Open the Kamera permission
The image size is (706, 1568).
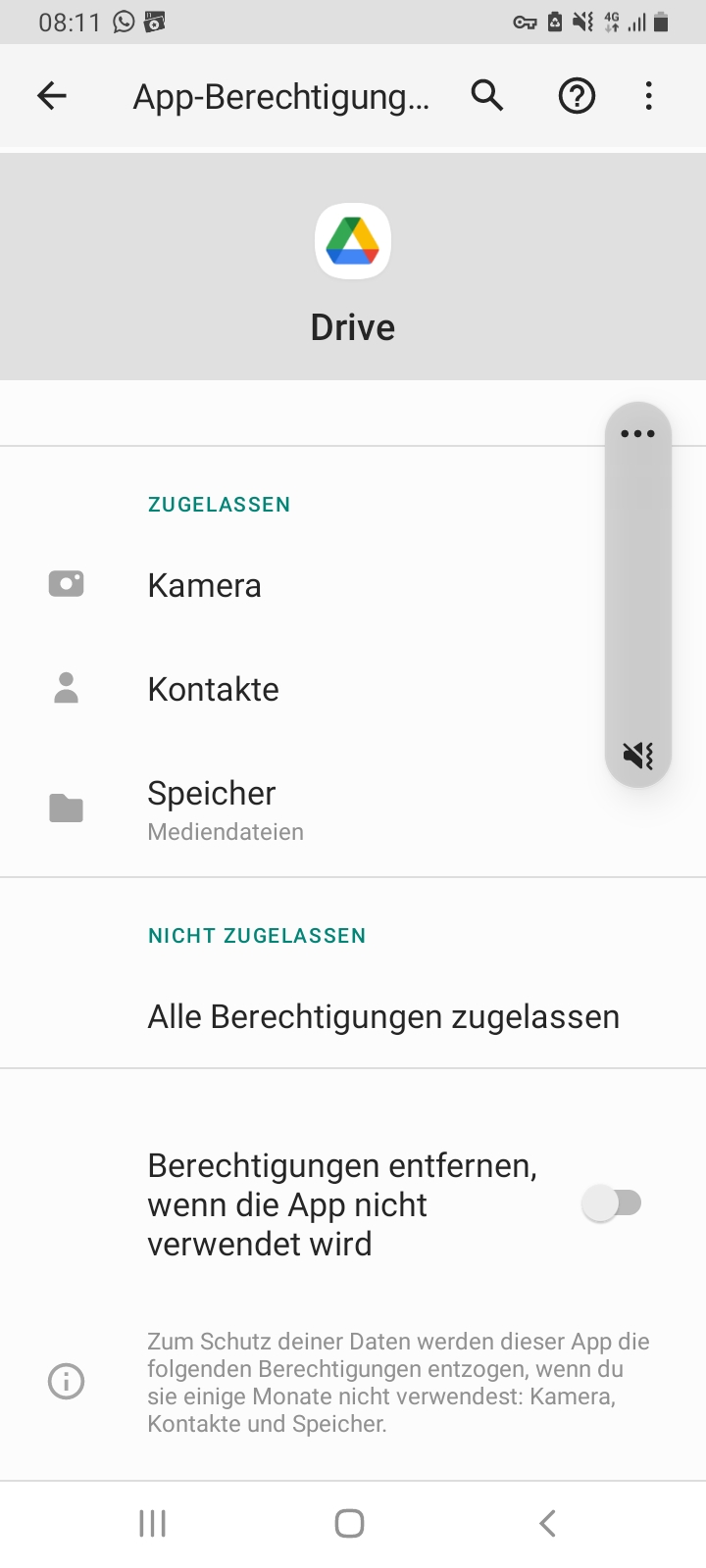point(205,585)
